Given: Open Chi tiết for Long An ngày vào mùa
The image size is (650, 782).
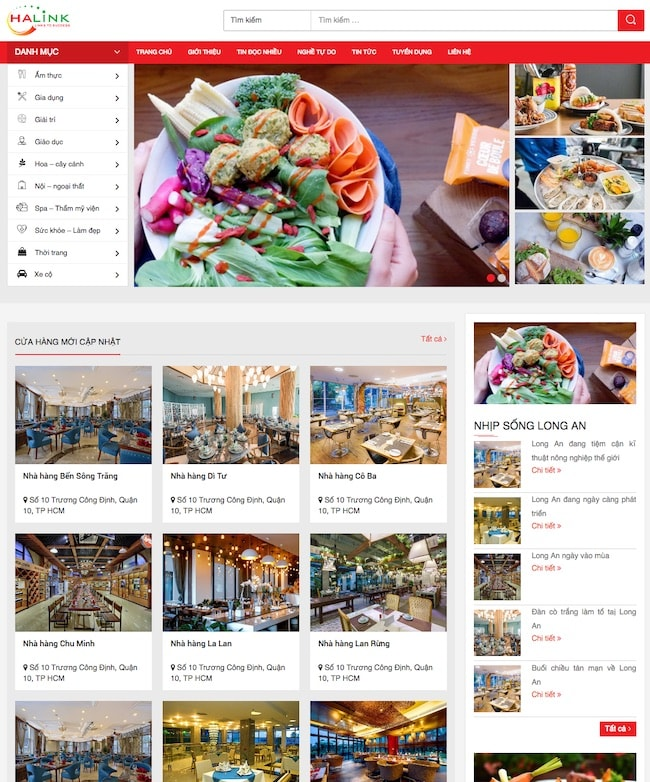Looking at the screenshot, I should click(x=546, y=568).
